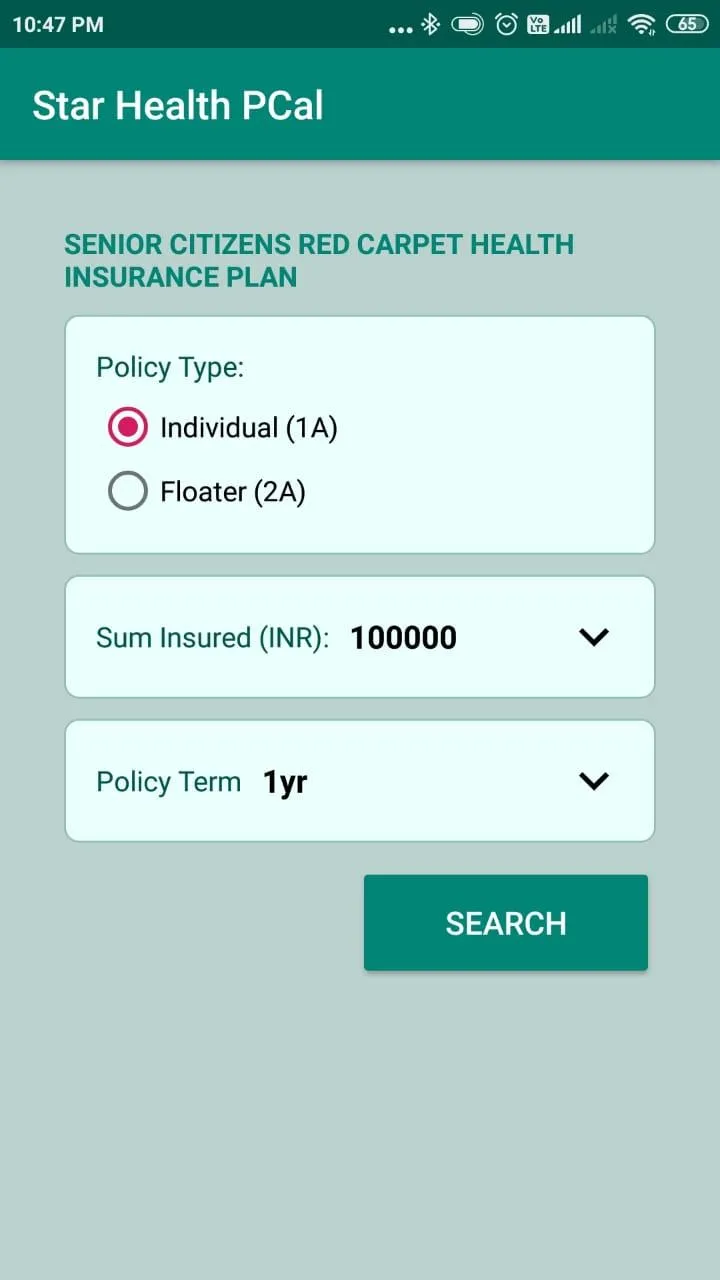Choose the Floater (2A) radio option

point(128,492)
